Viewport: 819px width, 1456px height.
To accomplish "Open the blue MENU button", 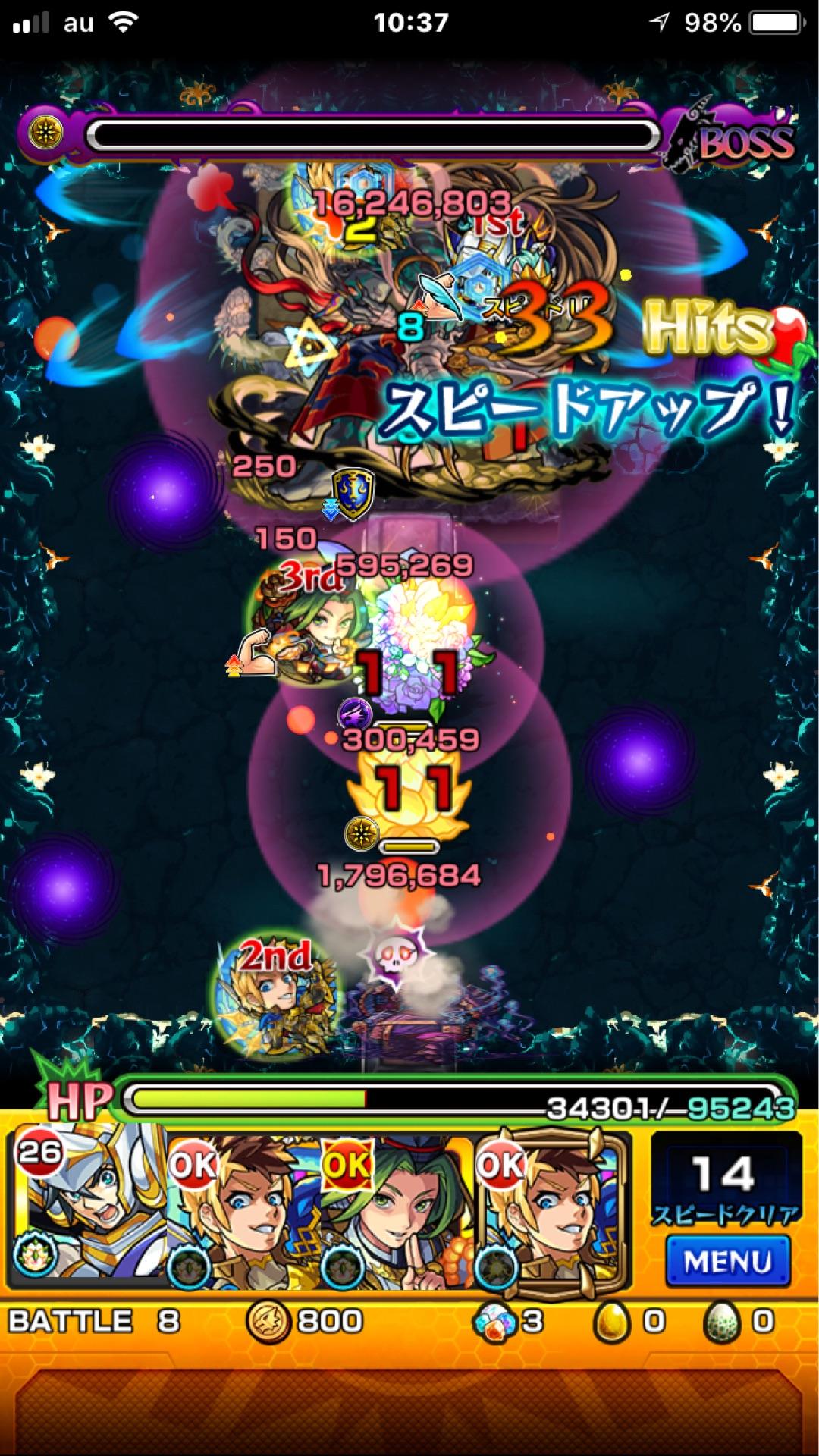I will coord(727,1261).
